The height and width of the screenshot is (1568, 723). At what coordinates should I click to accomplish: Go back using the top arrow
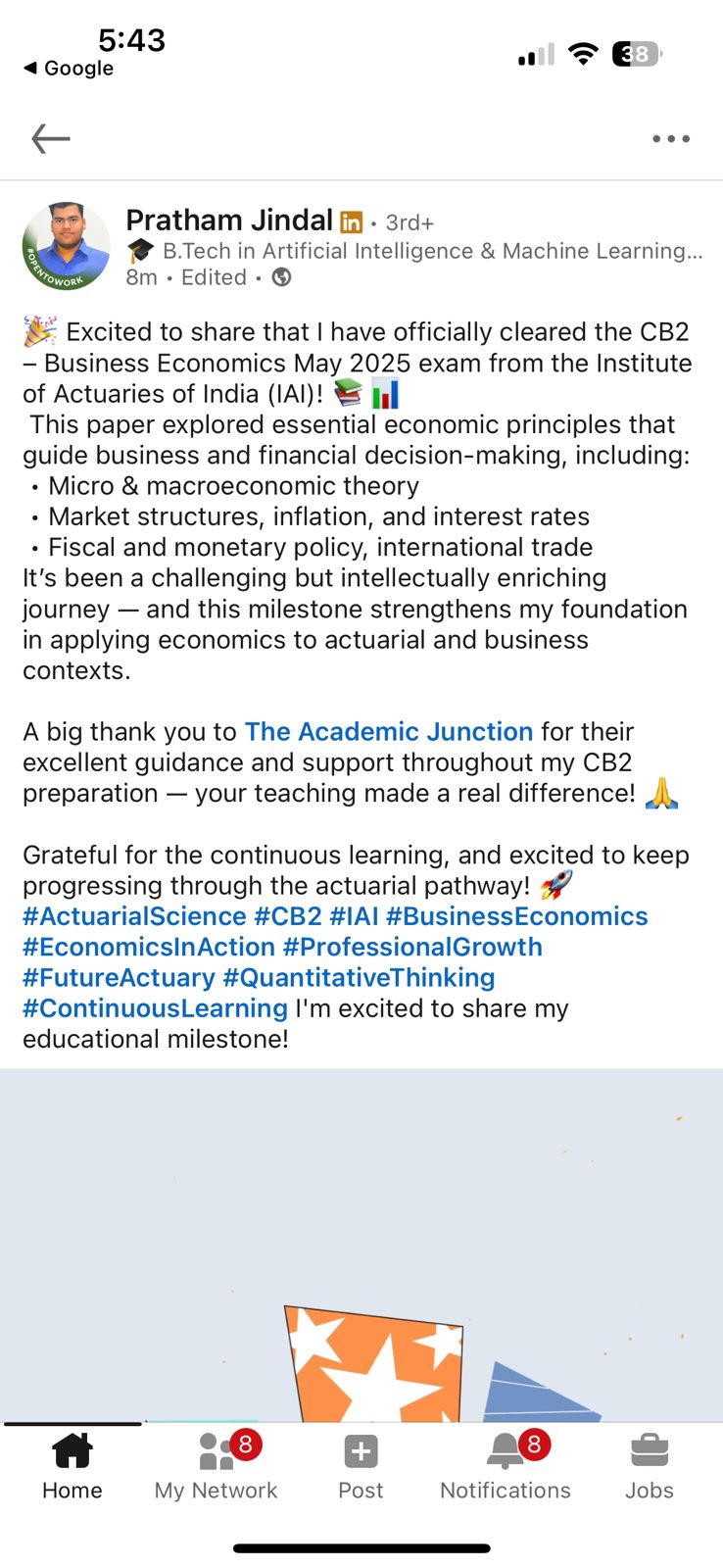pyautogui.click(x=51, y=139)
